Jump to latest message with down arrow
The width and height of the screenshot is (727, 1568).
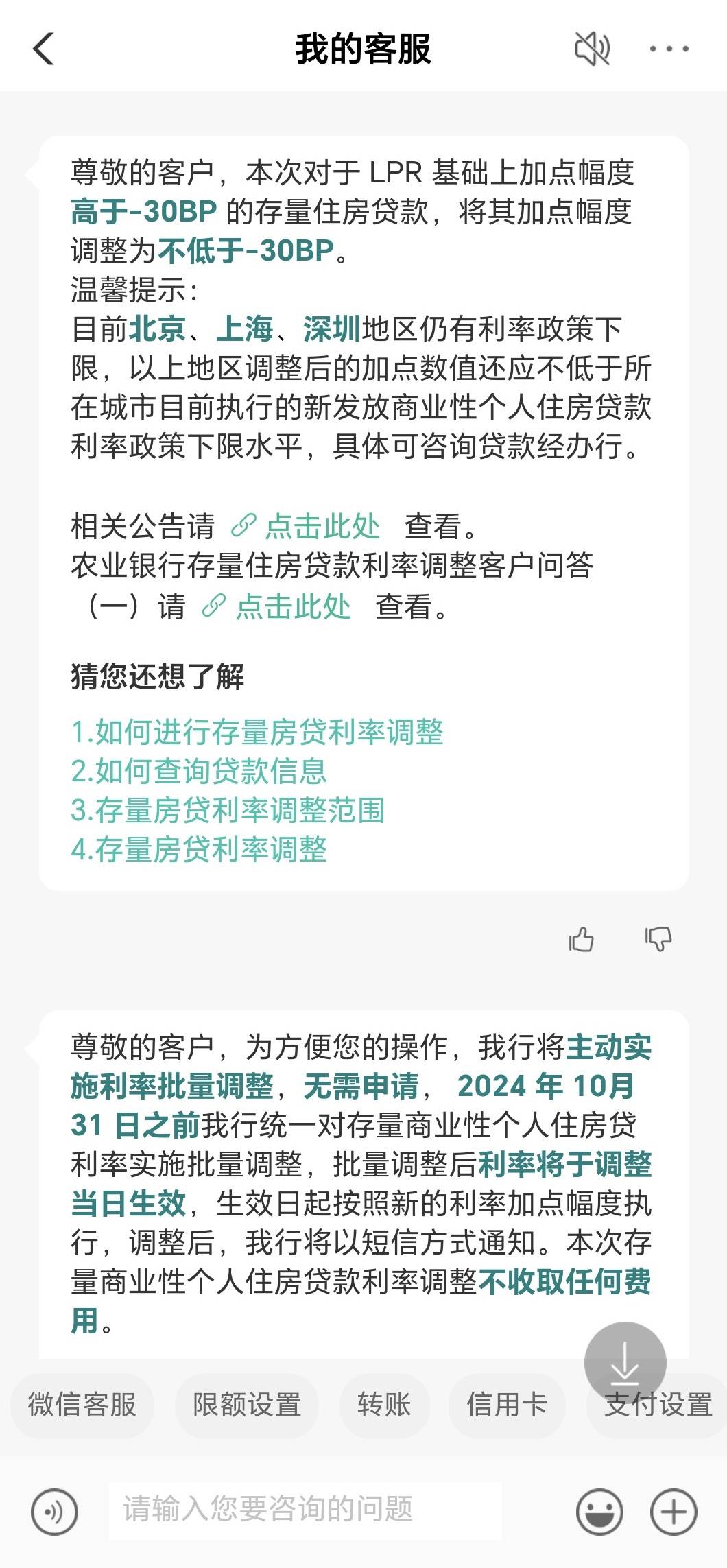(x=625, y=1362)
